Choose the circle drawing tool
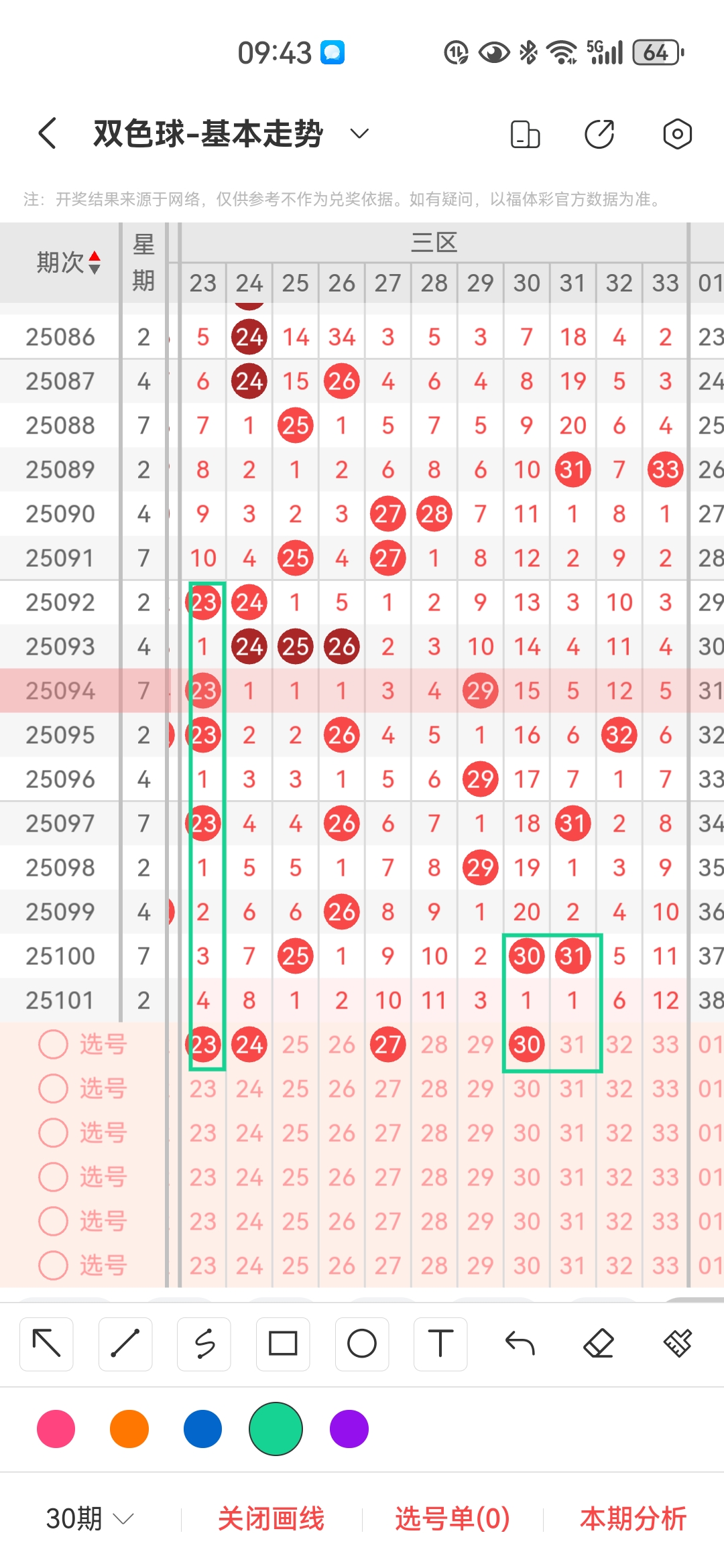This screenshot has height=1568, width=724. [x=362, y=1344]
